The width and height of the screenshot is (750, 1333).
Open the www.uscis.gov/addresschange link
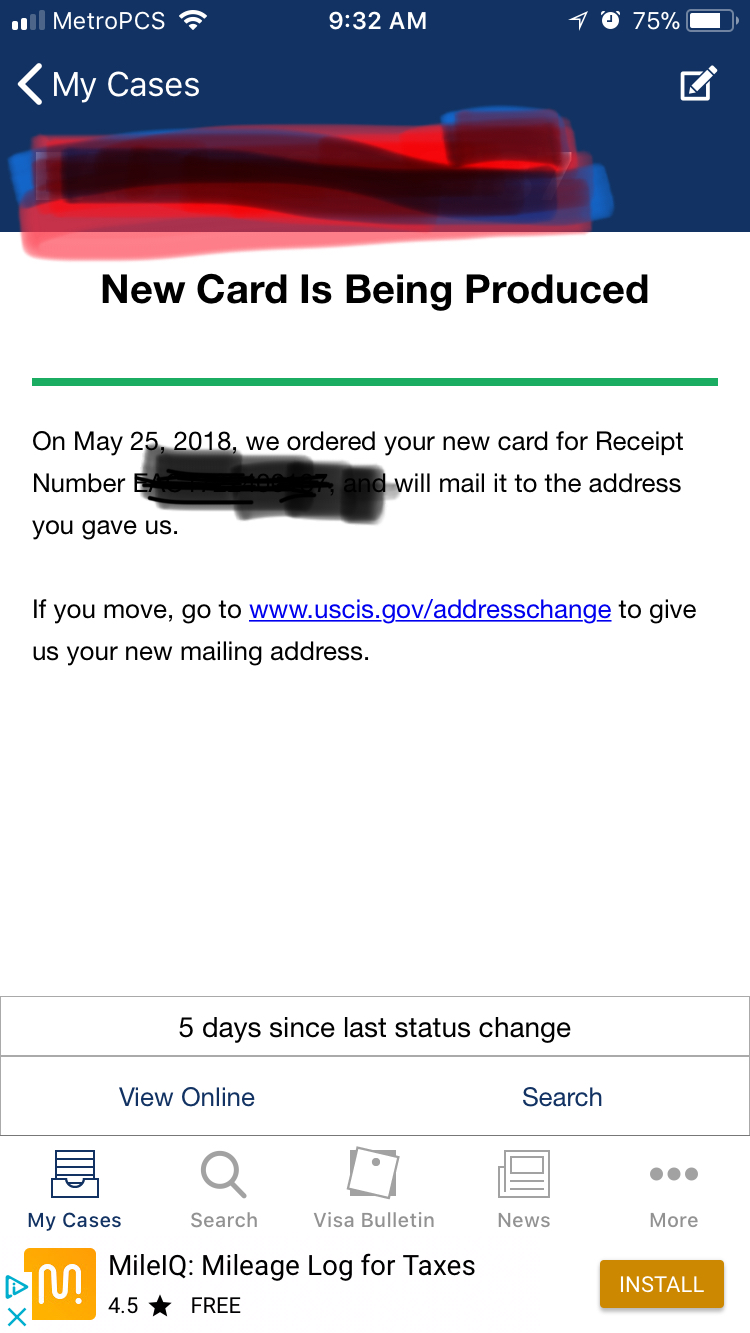click(x=430, y=609)
